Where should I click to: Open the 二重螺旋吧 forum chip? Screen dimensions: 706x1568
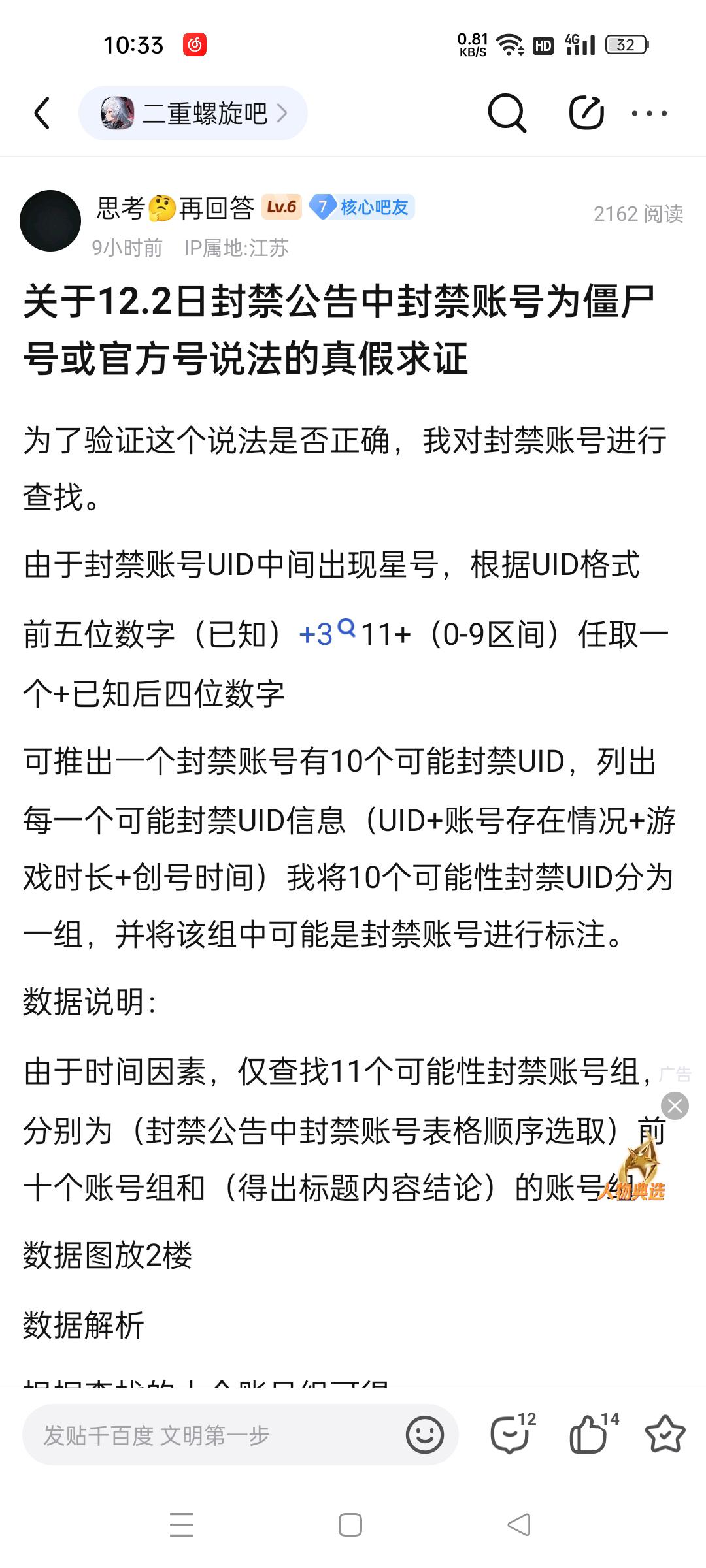(193, 114)
